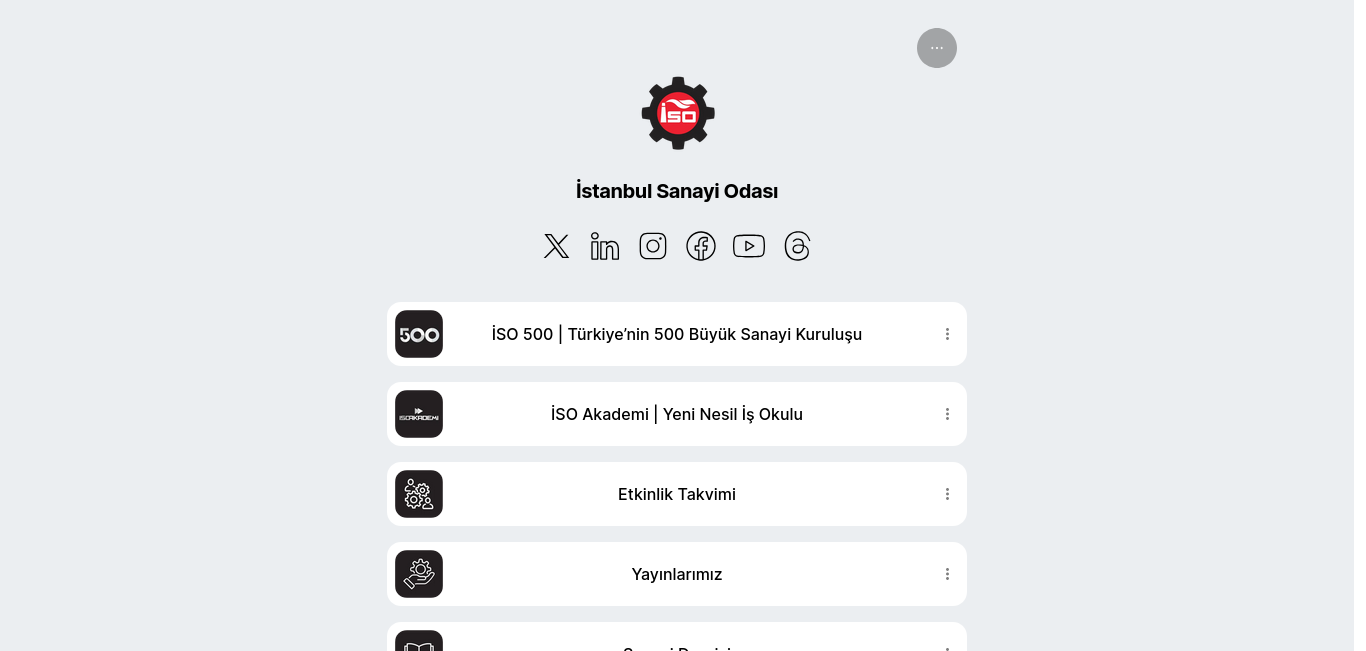Open the Threads profile
Image resolution: width=1366 pixels, height=651 pixels.
pyautogui.click(x=797, y=246)
